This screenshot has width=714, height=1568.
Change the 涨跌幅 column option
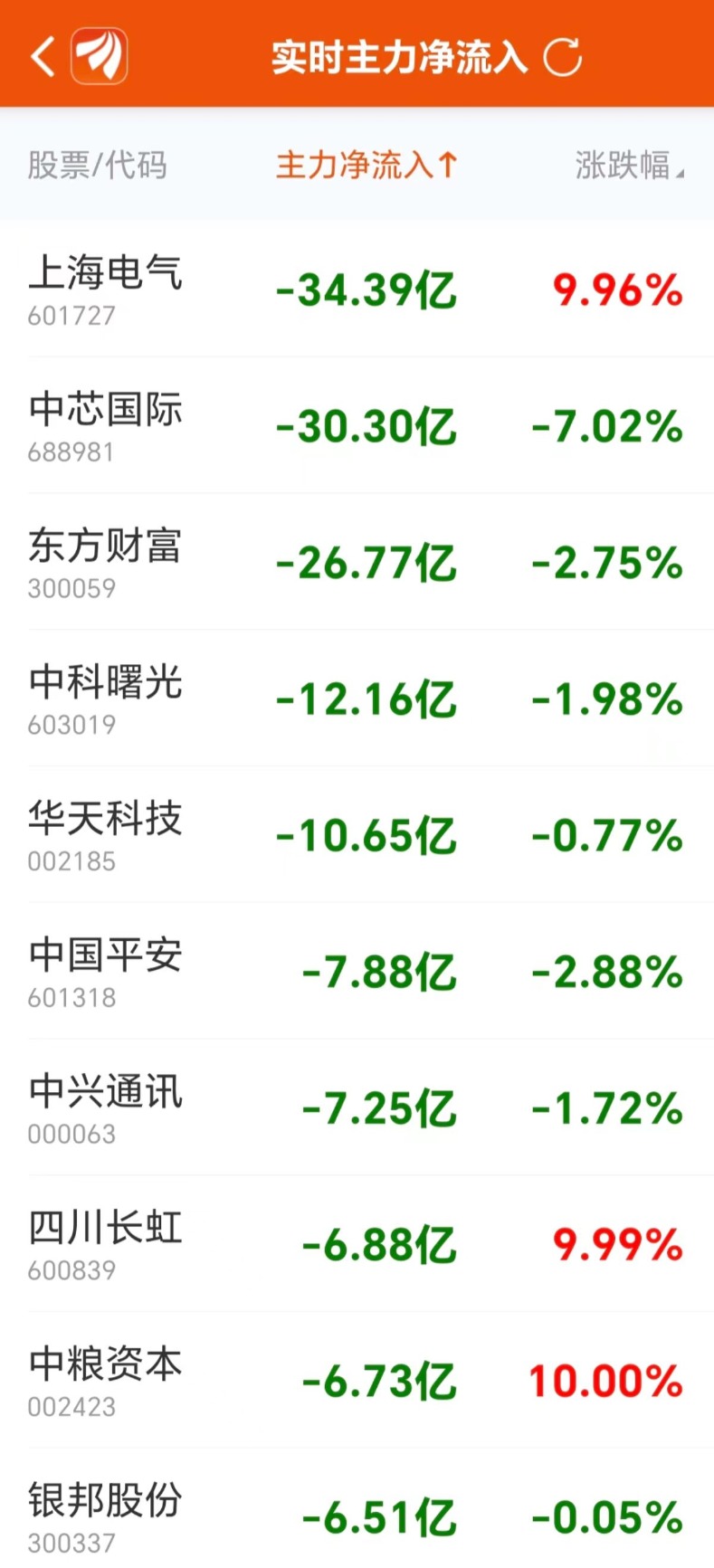pos(628,166)
